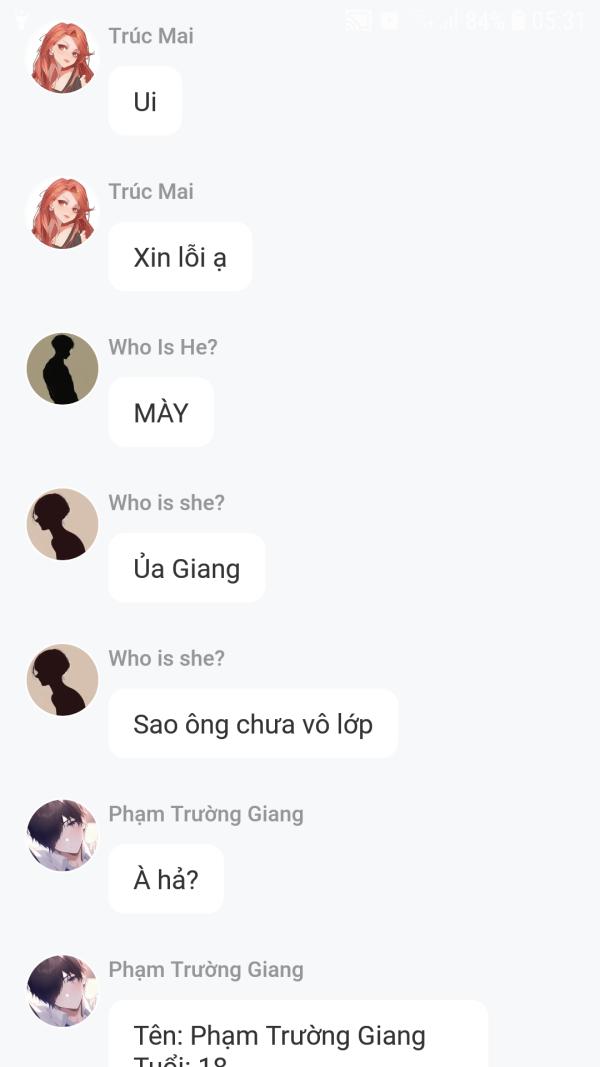Viewport: 600px width, 1067px height.
Task: Open Phạm Trường Giang's avatar beside "À hả?"
Action: click(62, 835)
